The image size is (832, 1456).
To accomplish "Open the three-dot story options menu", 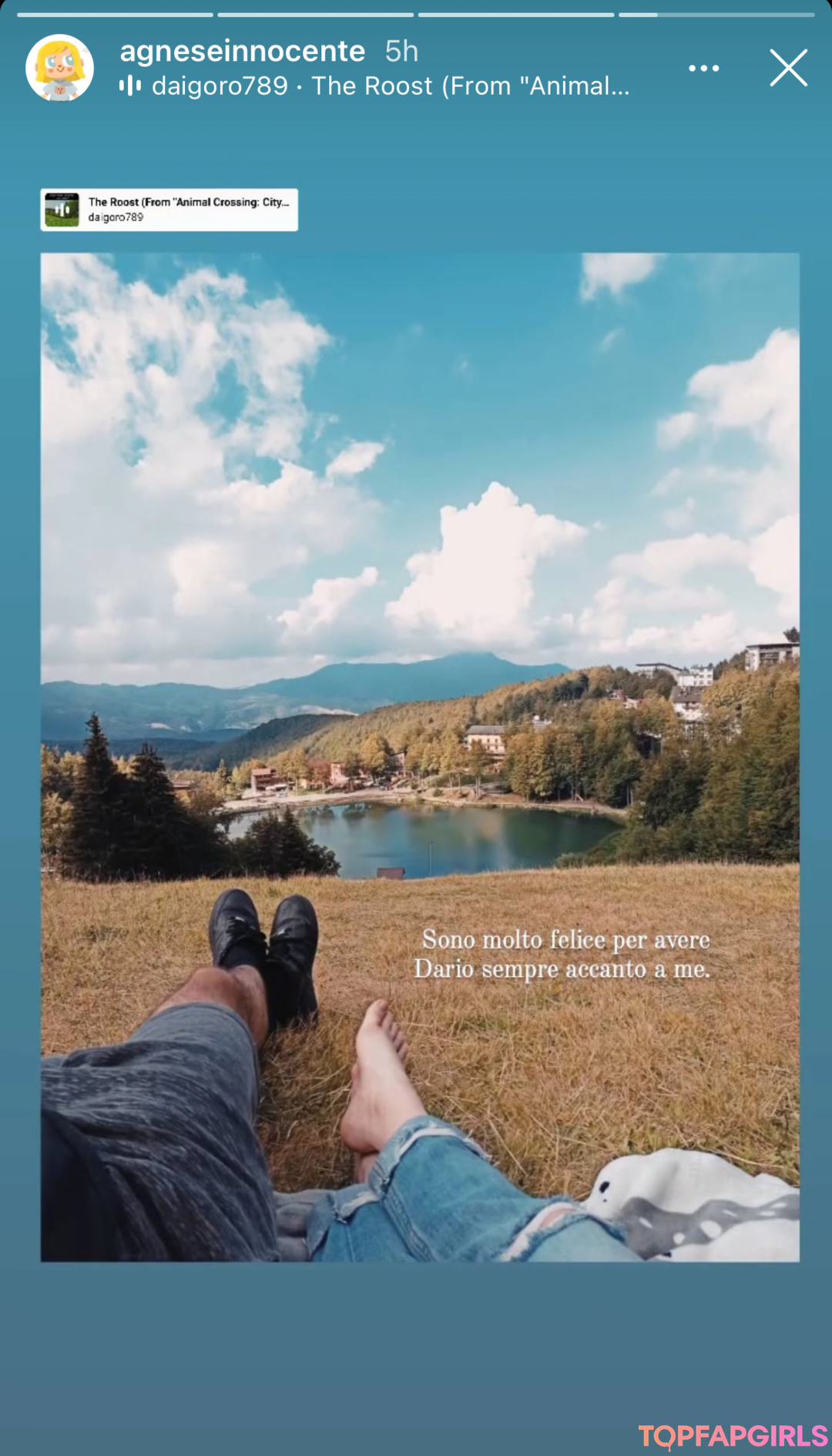I will [703, 69].
